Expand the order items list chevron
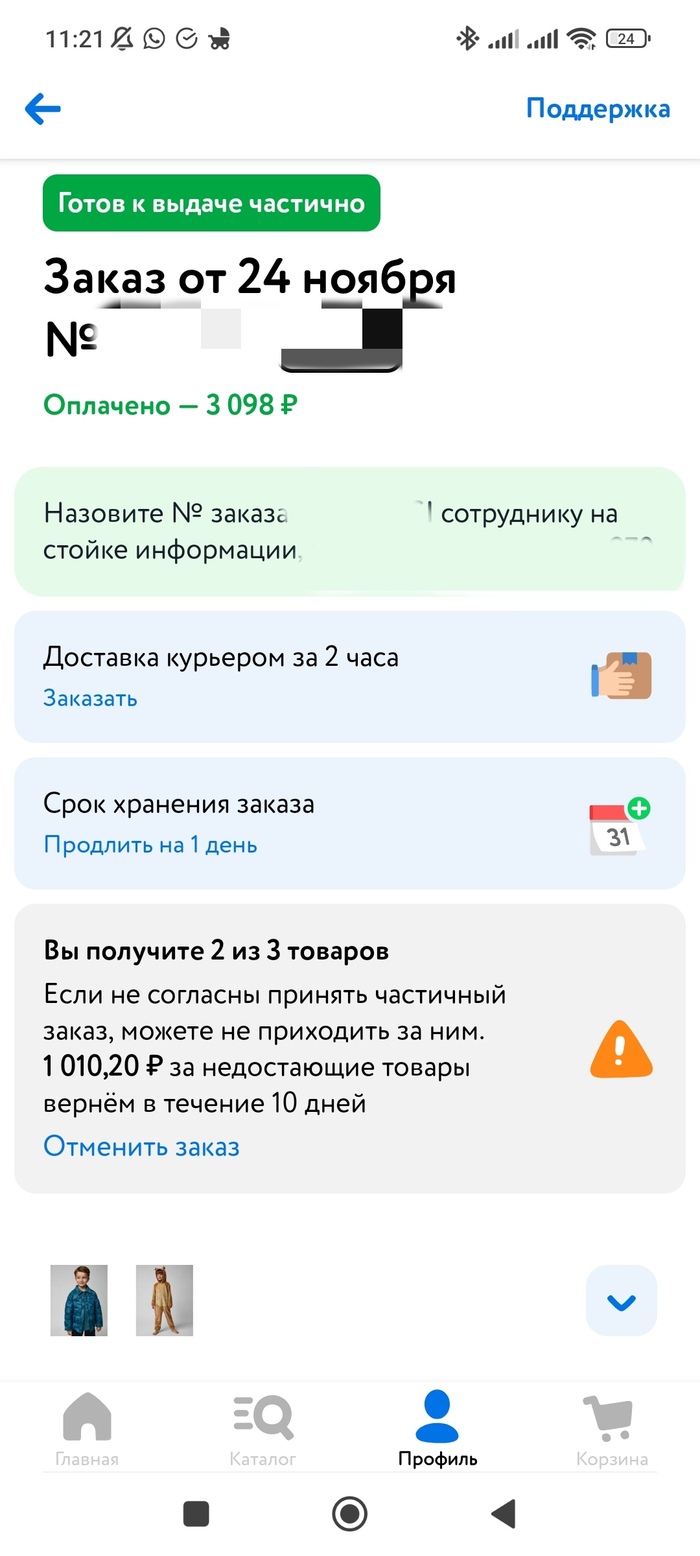 621,1301
